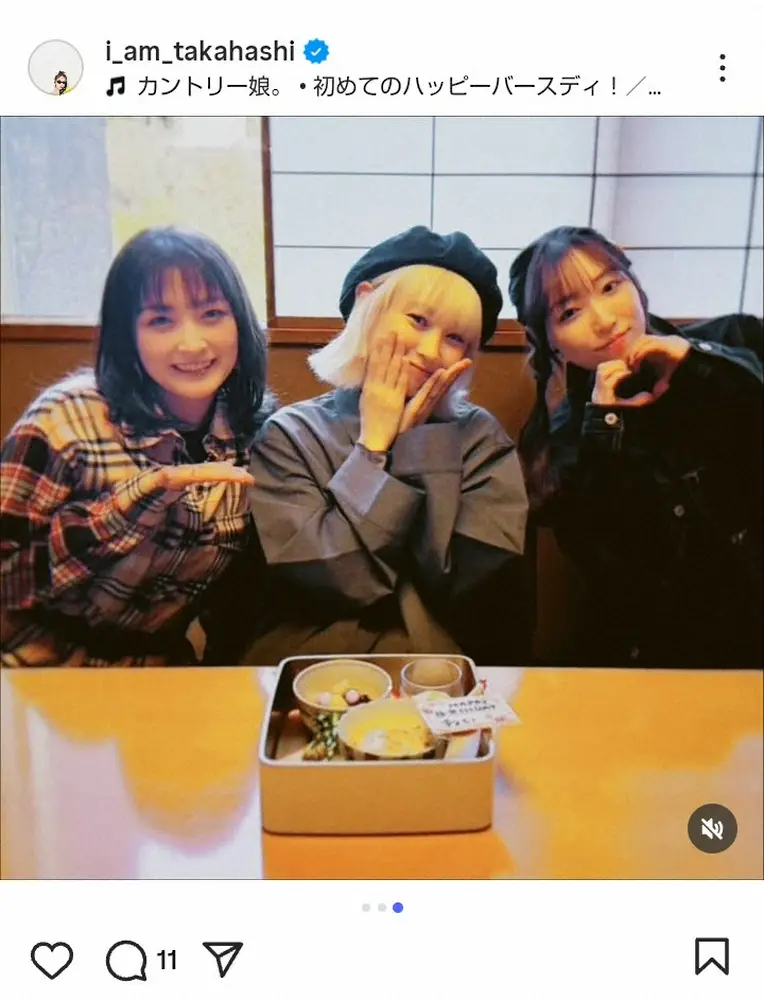Image resolution: width=764 pixels, height=1000 pixels.
Task: Open i_am_takahashi's profile picture
Action: coord(55,68)
